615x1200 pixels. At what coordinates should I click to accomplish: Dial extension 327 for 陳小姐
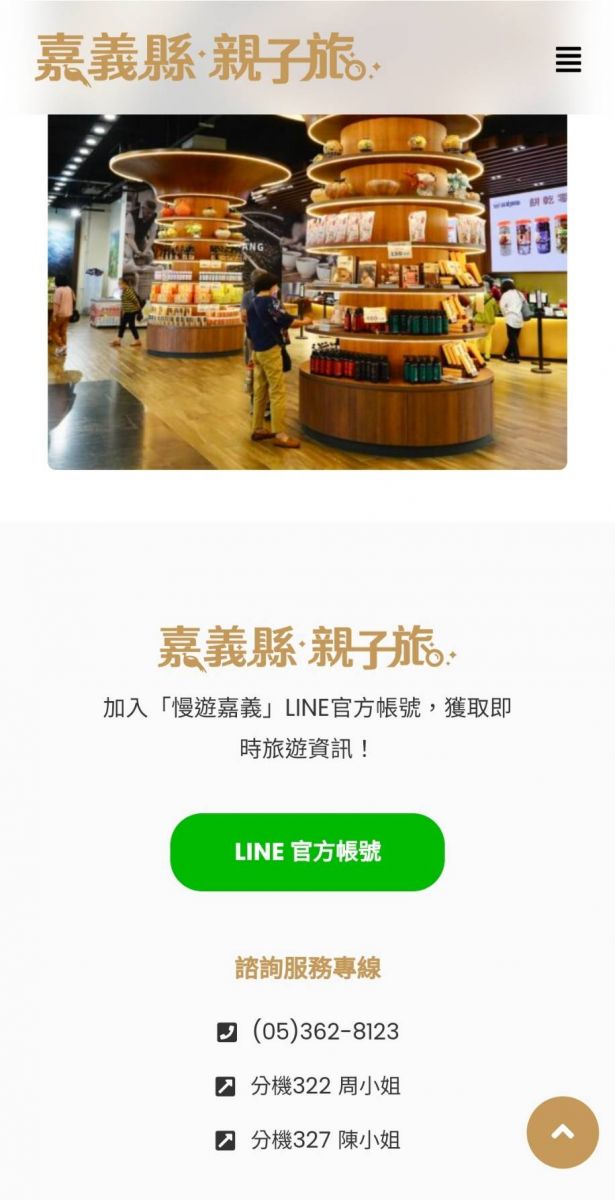(324, 1140)
